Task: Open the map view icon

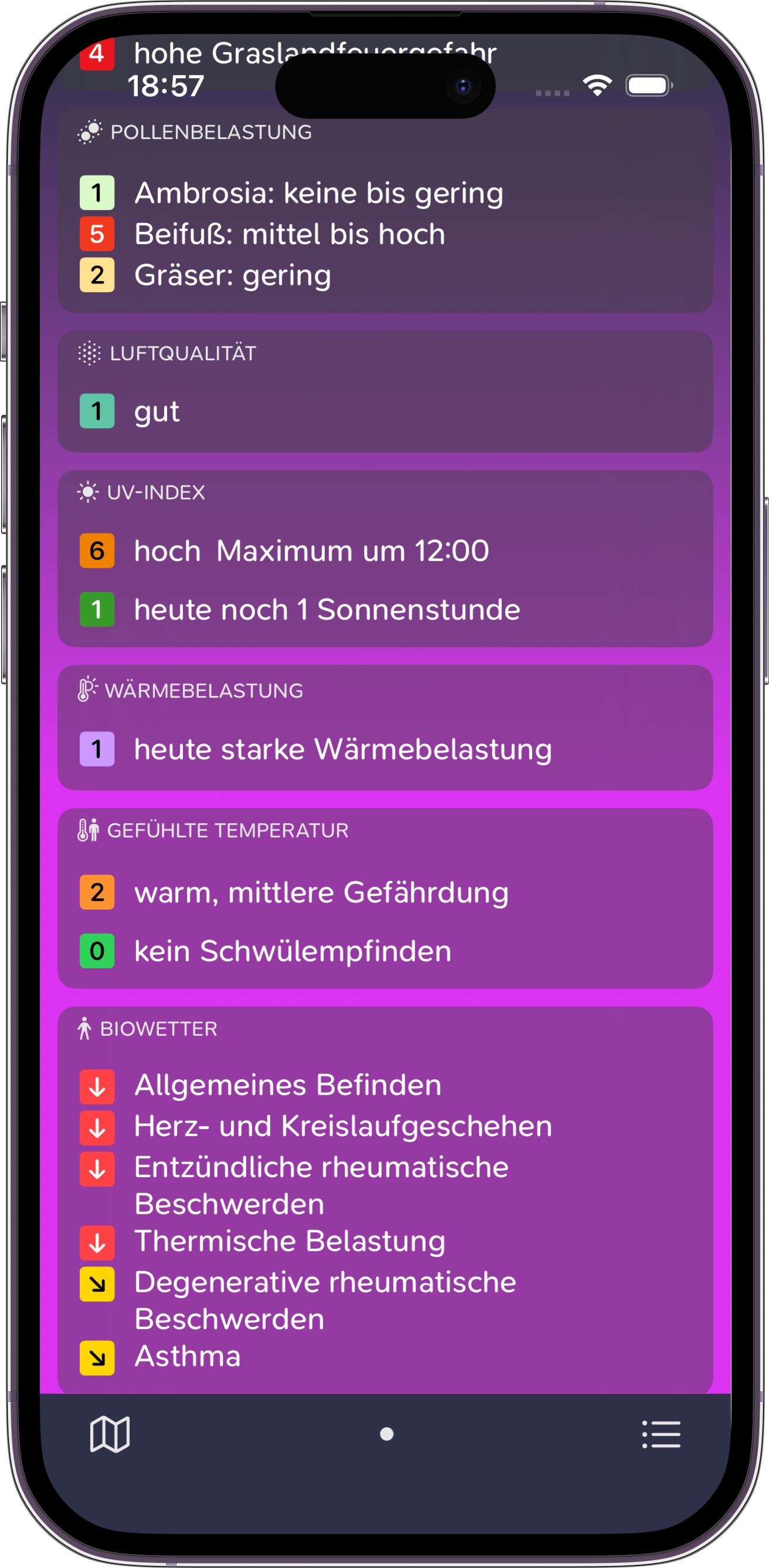Action: pos(110,1434)
